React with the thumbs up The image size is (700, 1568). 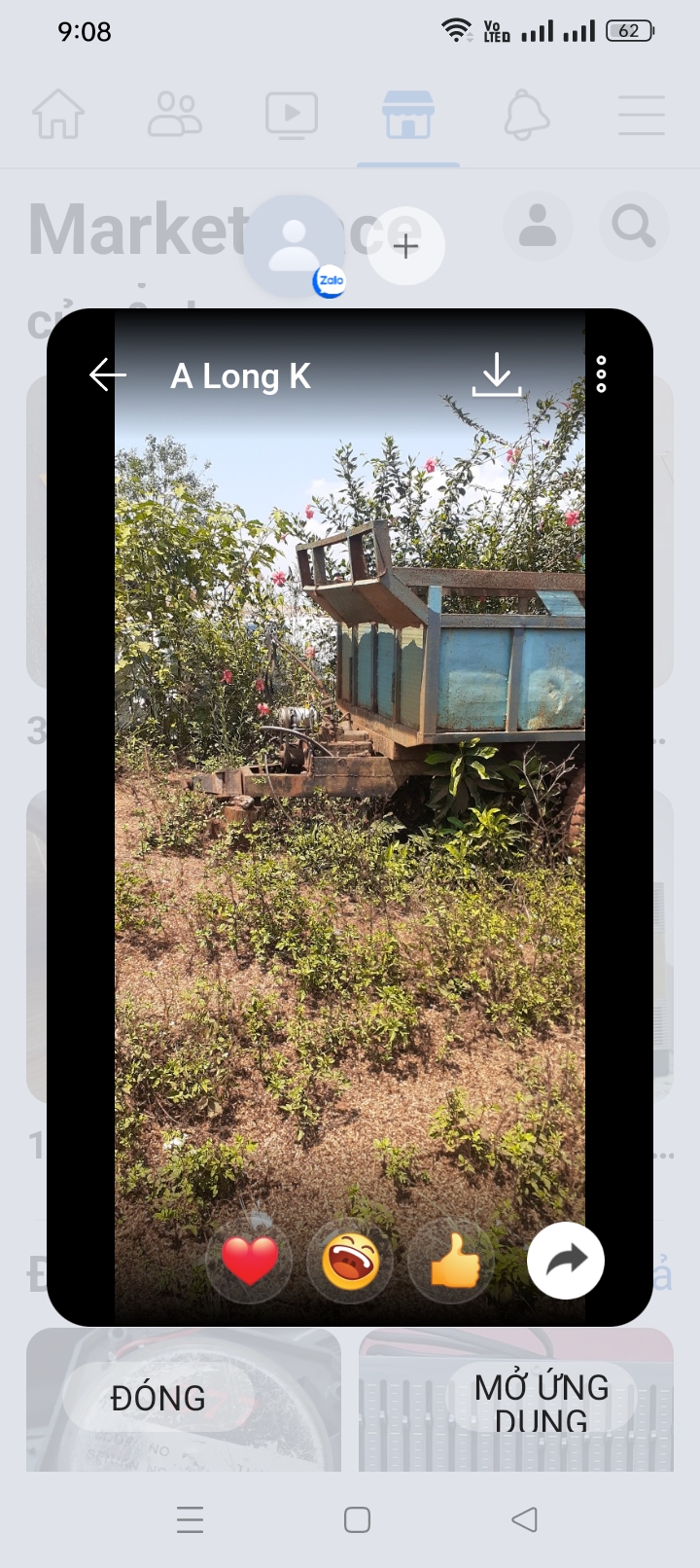click(x=452, y=1262)
